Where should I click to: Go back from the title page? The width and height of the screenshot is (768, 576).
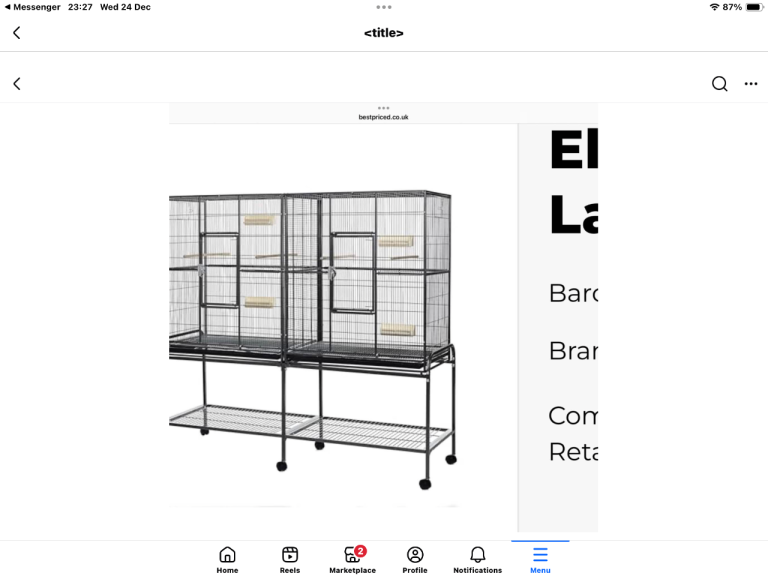tap(16, 33)
